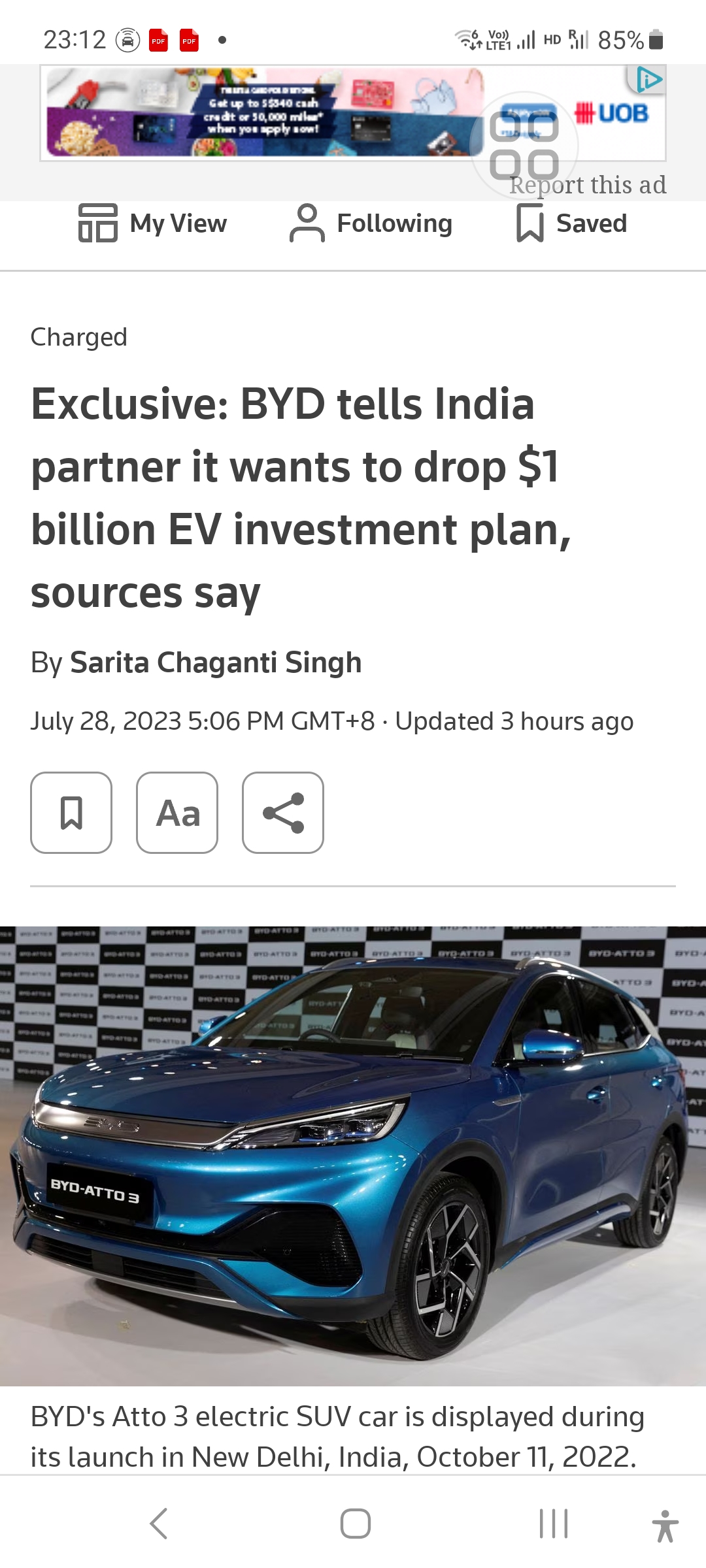Open the floating grid shortcut button
This screenshot has height=1568, width=706.
pos(524,146)
